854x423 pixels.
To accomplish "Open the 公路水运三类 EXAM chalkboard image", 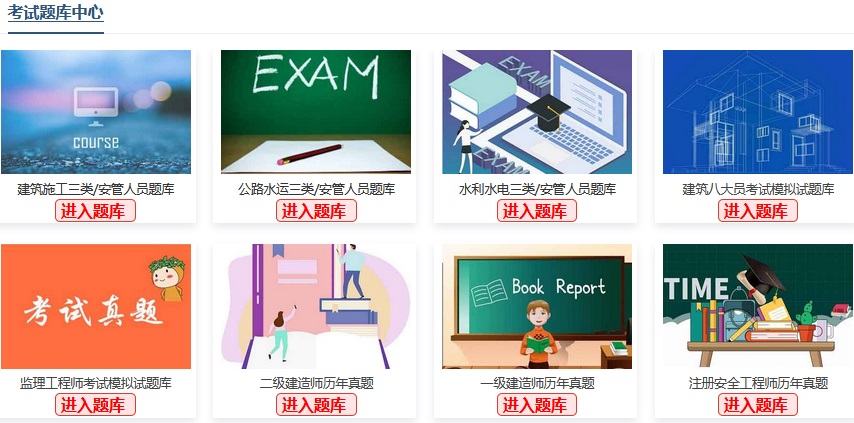I will 316,112.
